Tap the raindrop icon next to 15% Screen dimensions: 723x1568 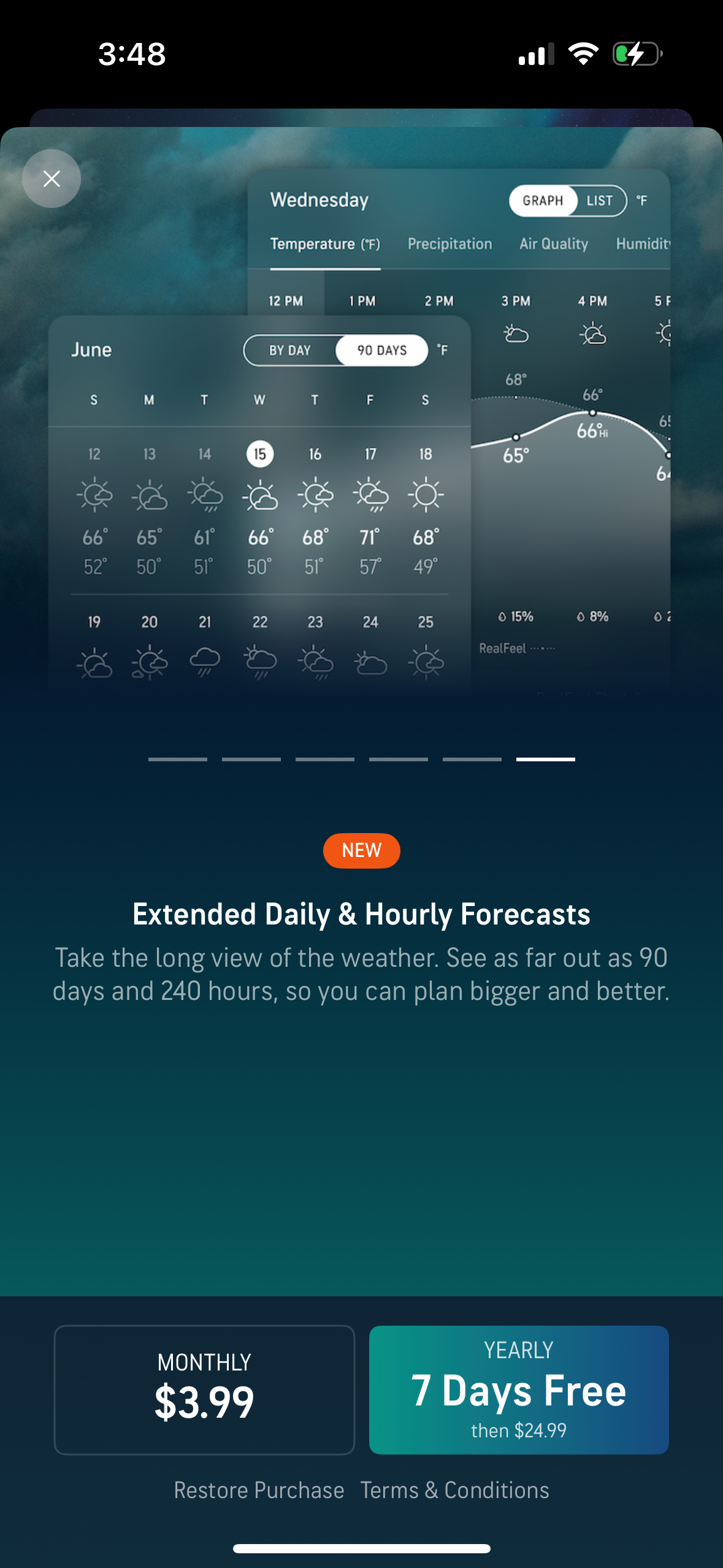point(503,617)
